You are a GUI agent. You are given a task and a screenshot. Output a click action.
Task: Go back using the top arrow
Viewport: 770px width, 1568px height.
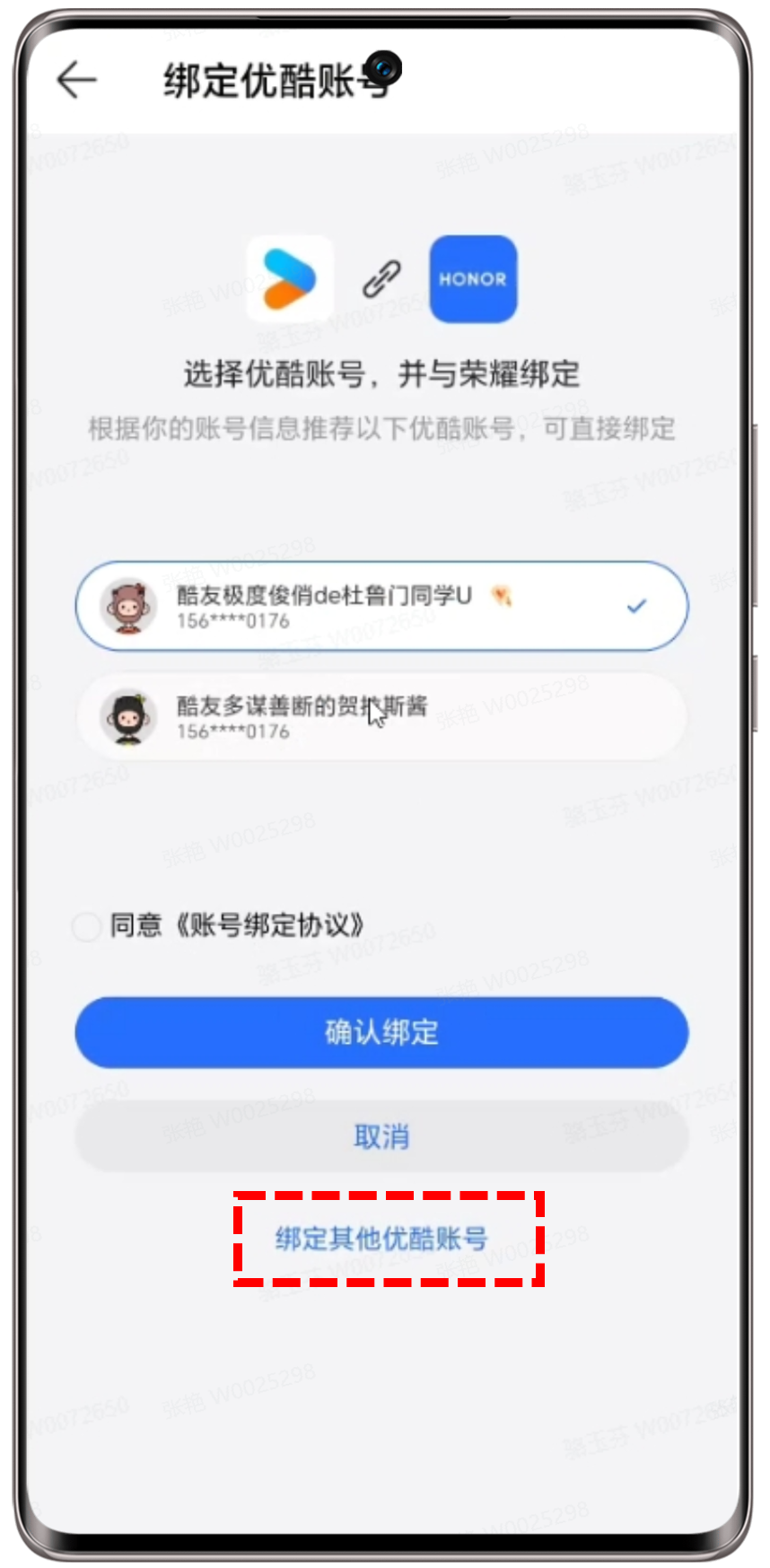(76, 81)
